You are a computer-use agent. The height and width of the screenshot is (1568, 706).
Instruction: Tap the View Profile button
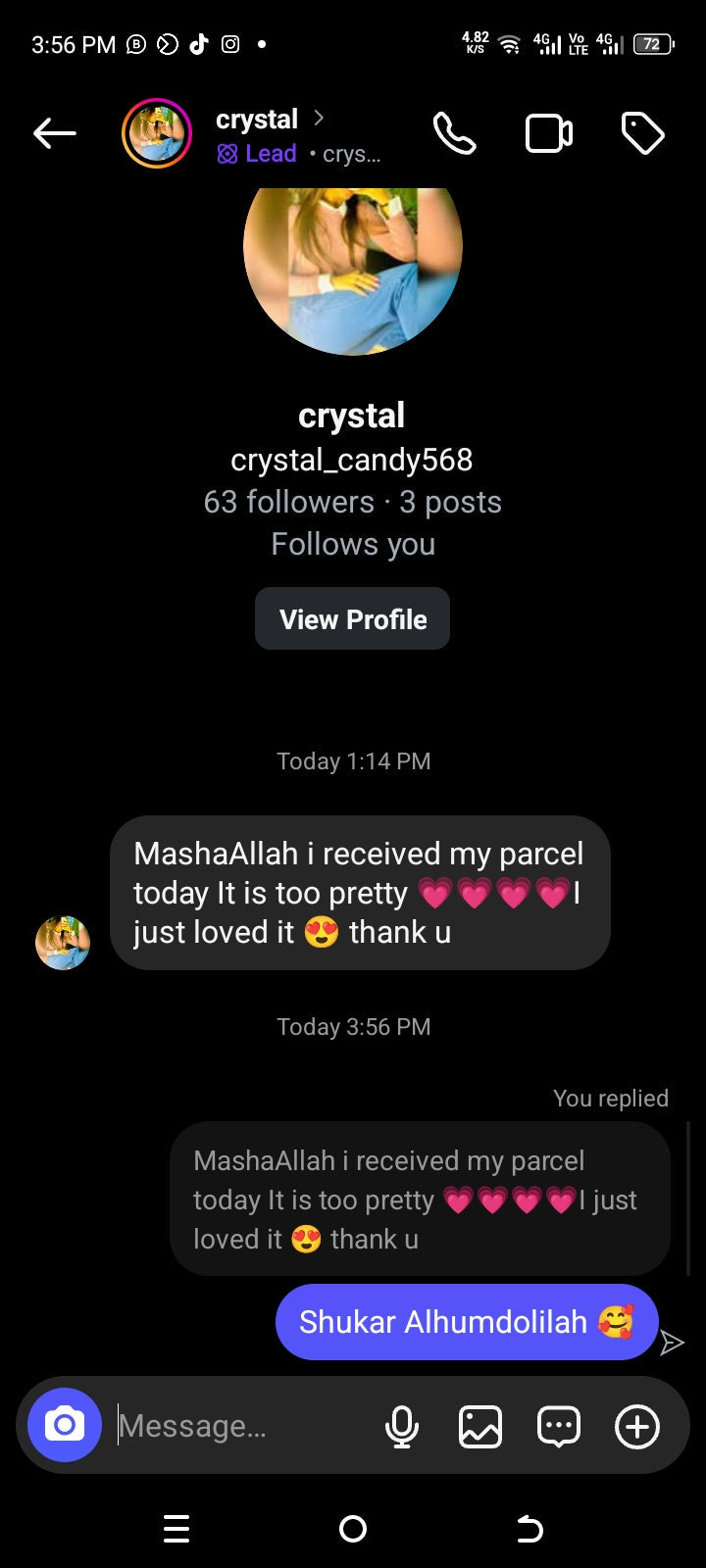click(x=352, y=619)
